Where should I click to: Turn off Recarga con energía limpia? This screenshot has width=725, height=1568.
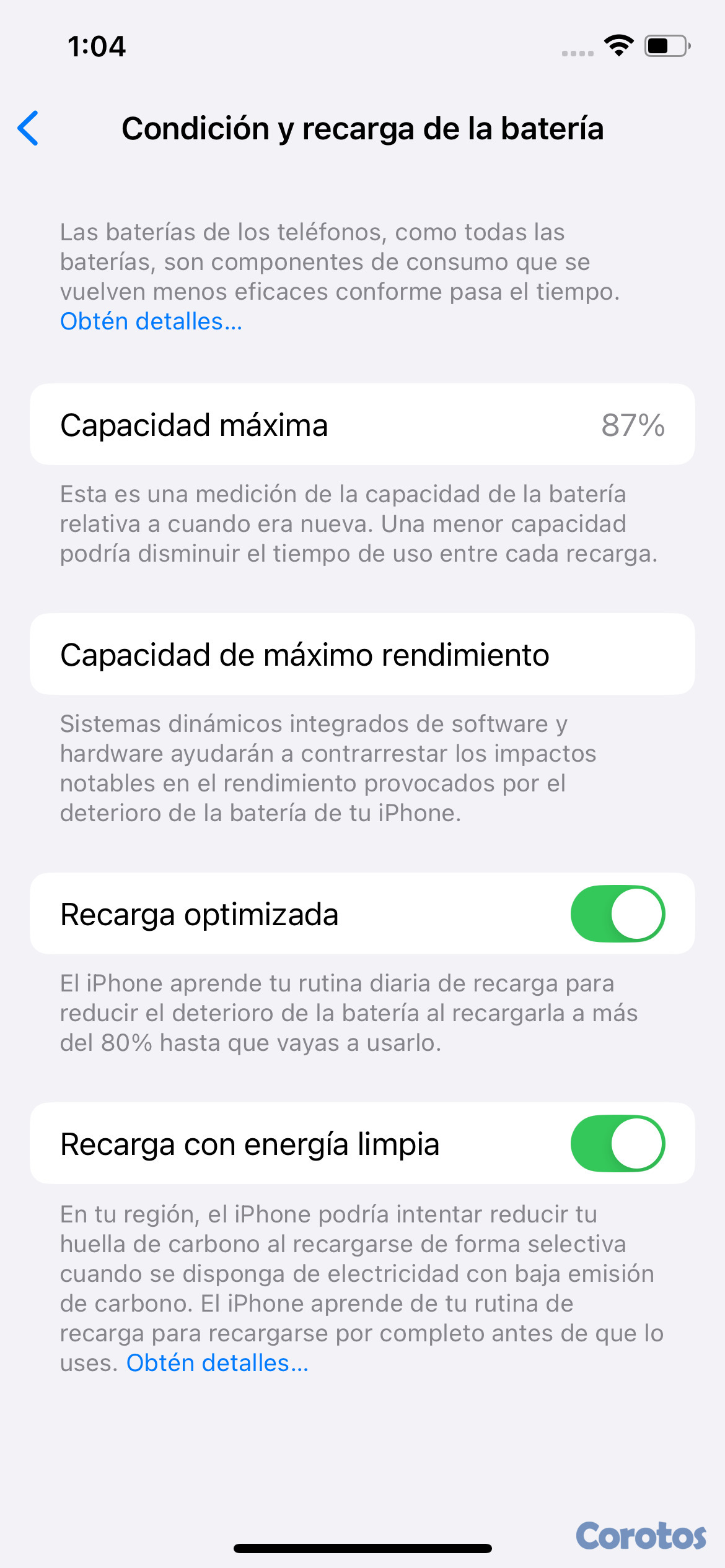pyautogui.click(x=617, y=1143)
